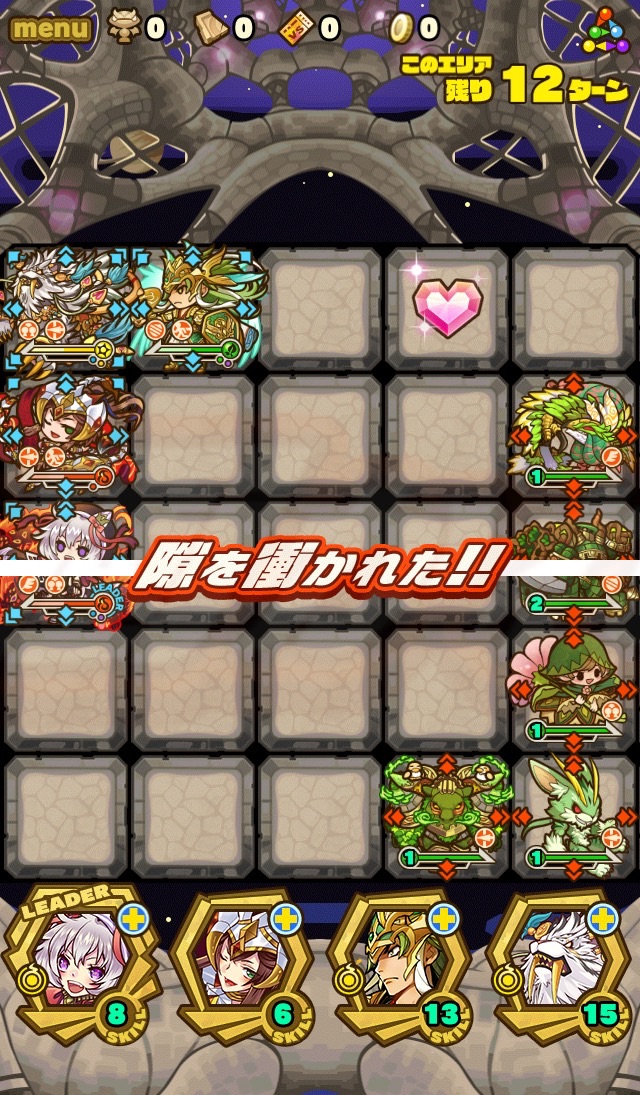Open the element affinity chart icon
The width and height of the screenshot is (640, 1095).
coord(603,32)
